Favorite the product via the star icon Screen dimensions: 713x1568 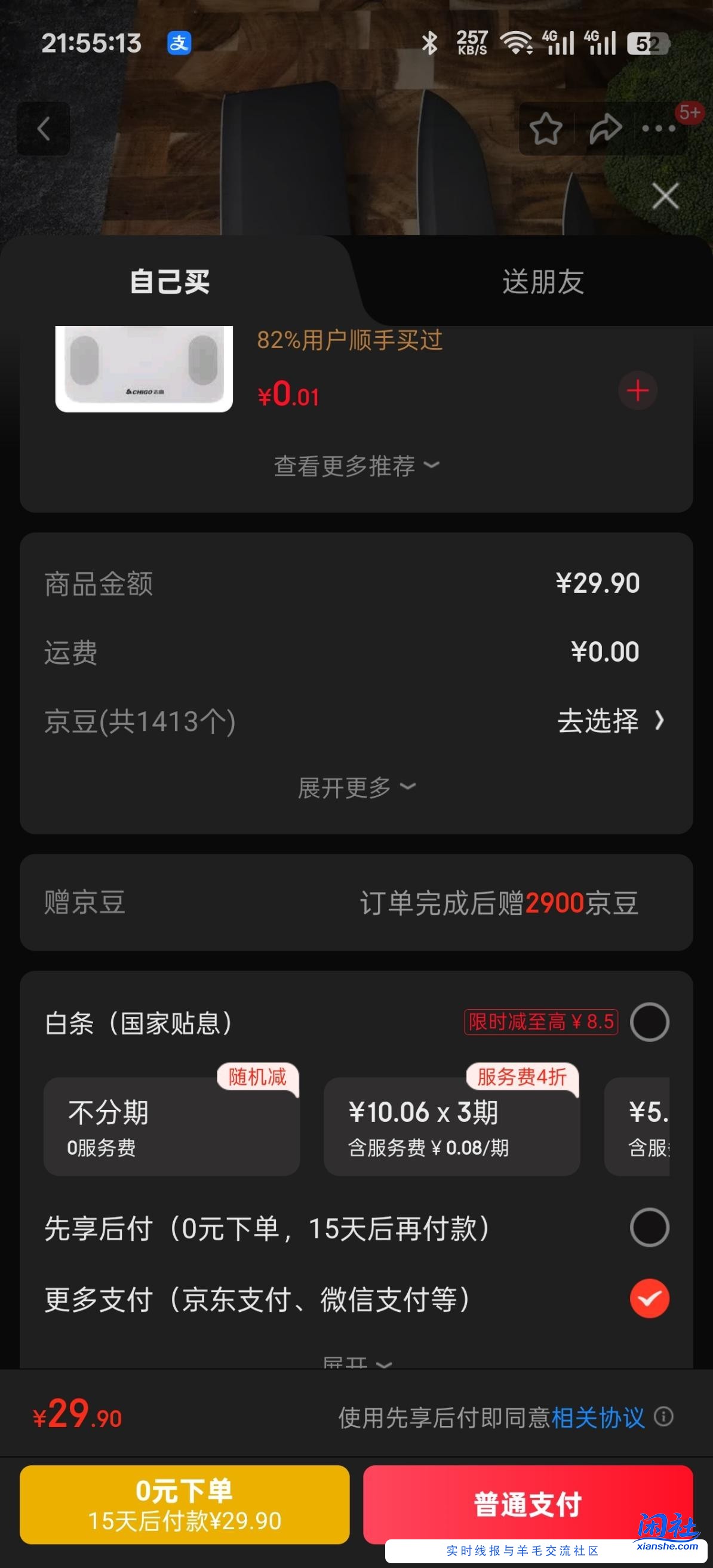(548, 128)
